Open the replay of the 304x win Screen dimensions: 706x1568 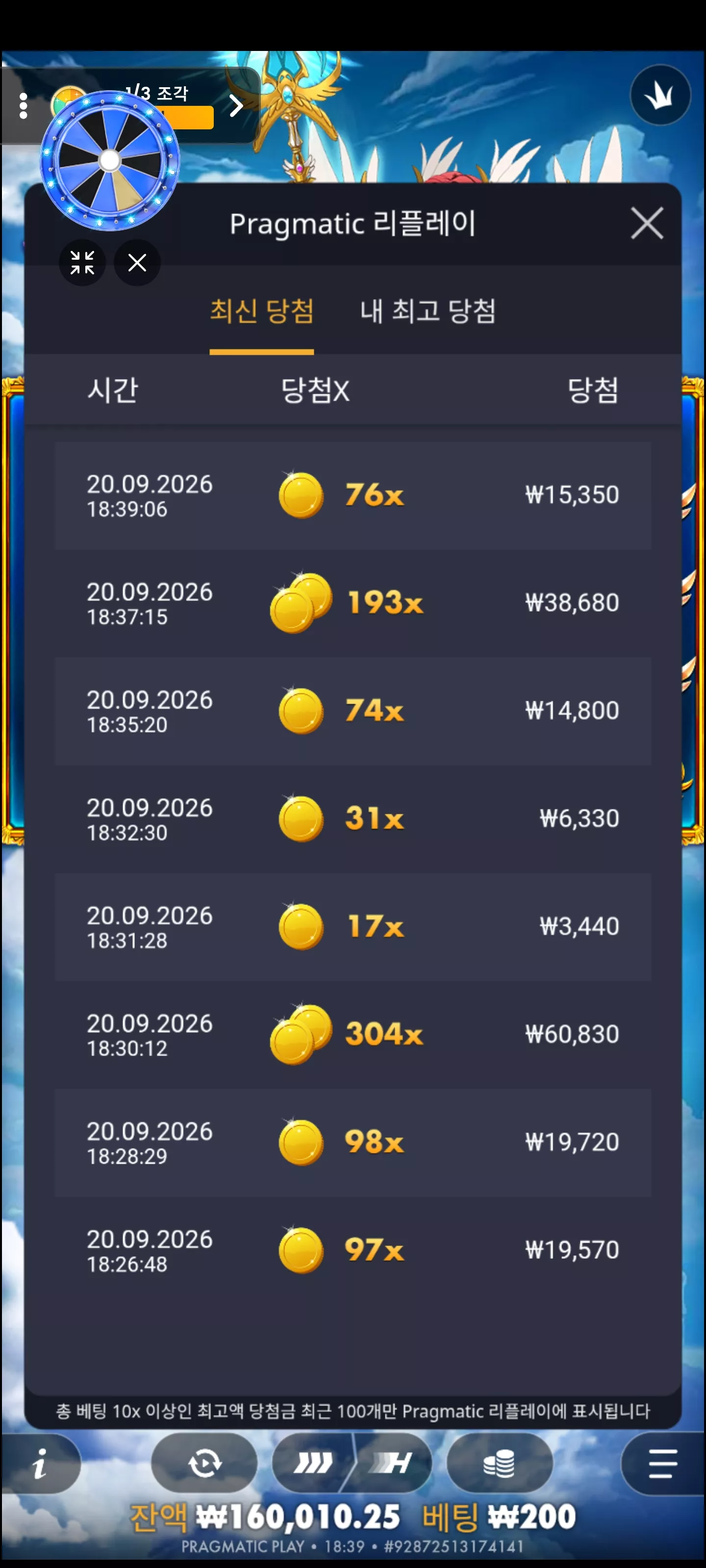[353, 1034]
